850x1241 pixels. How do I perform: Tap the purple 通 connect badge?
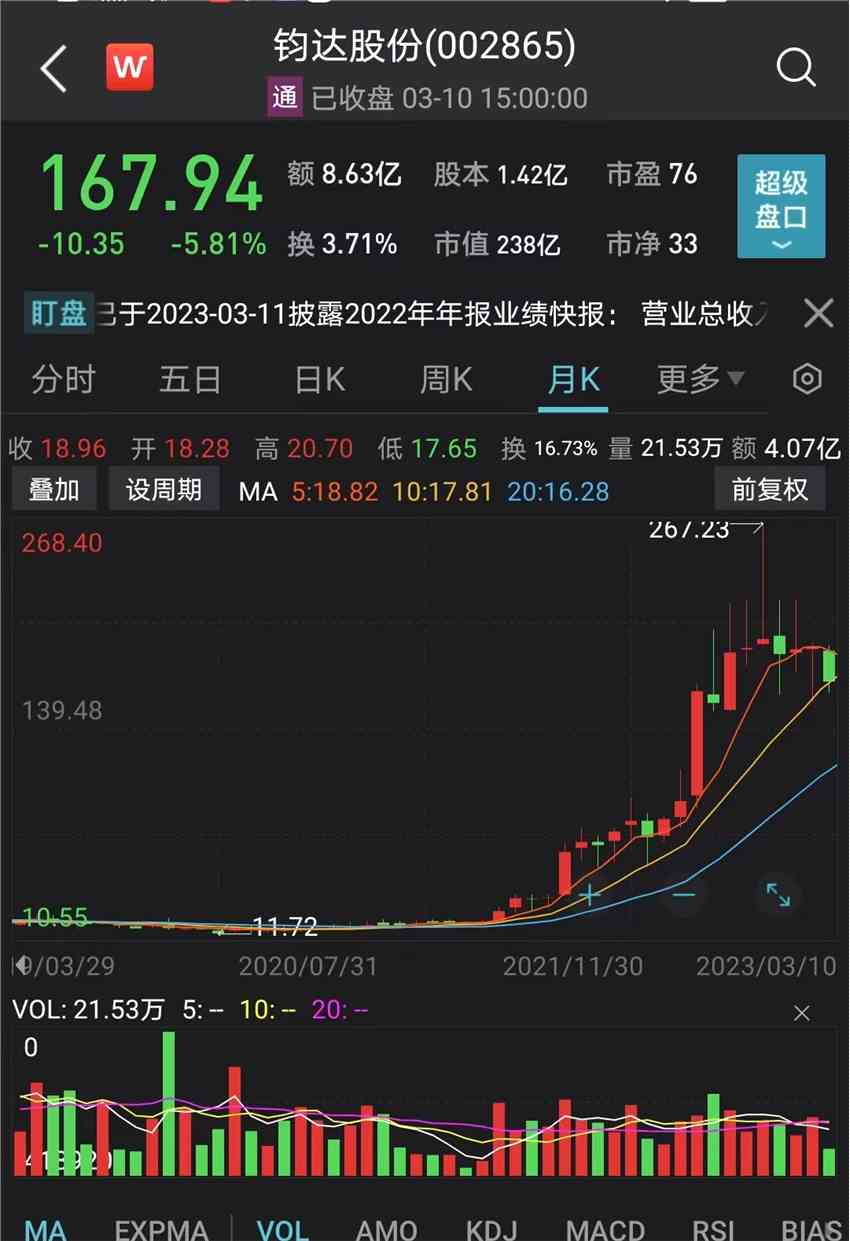(283, 99)
